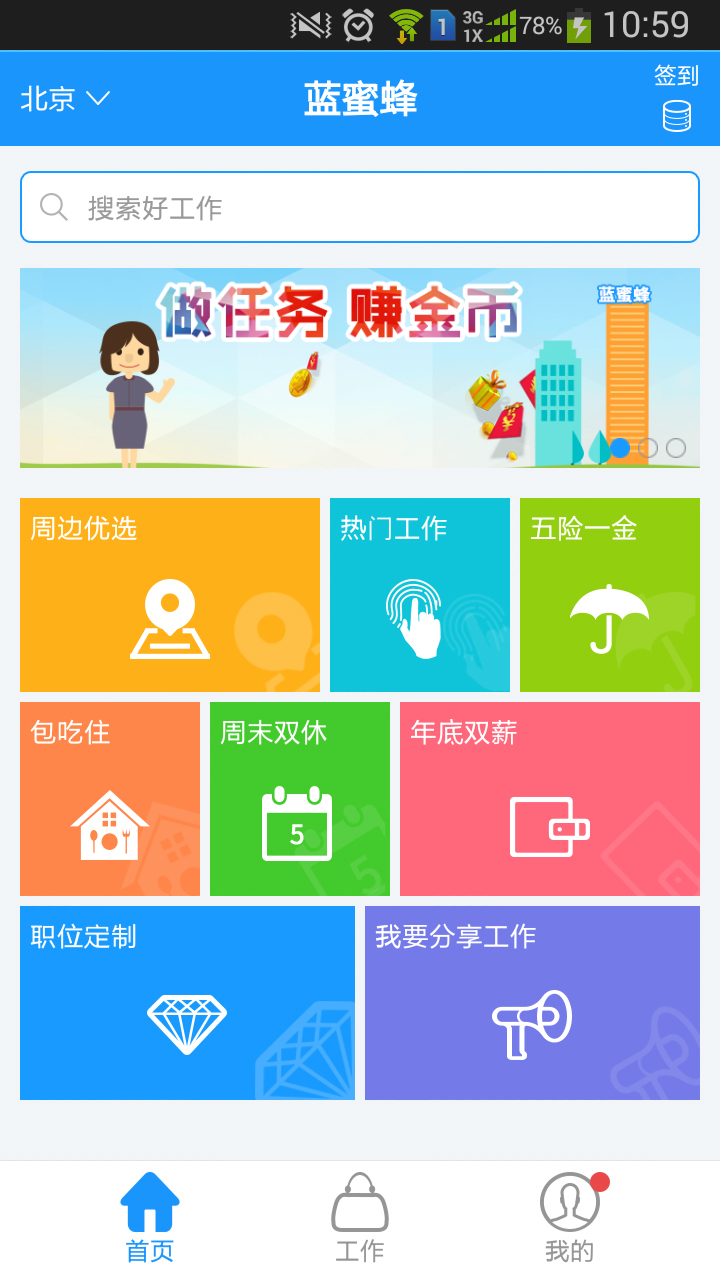Select the 周末双休 category
Screen dimensions: 720x1280
coord(300,799)
